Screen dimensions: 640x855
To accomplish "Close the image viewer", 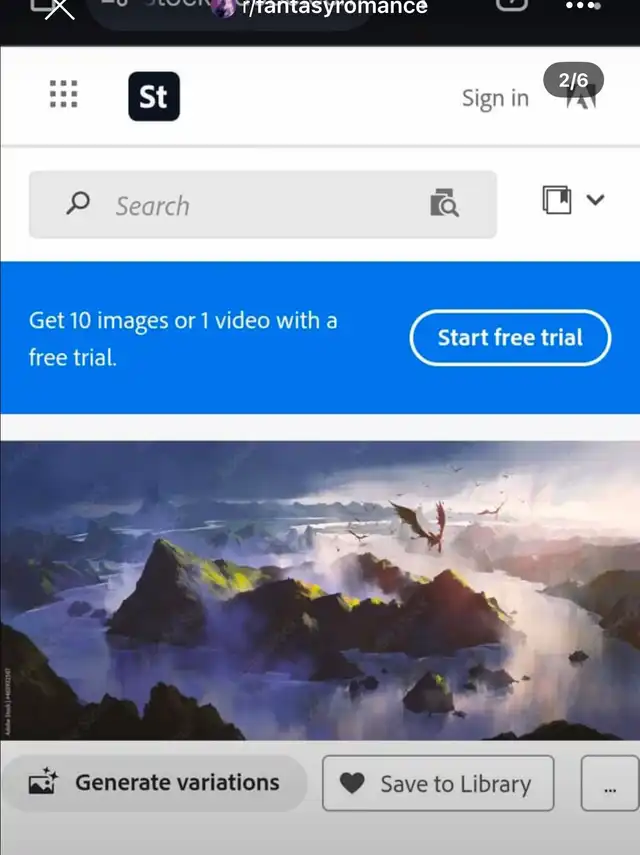I will 57,8.
